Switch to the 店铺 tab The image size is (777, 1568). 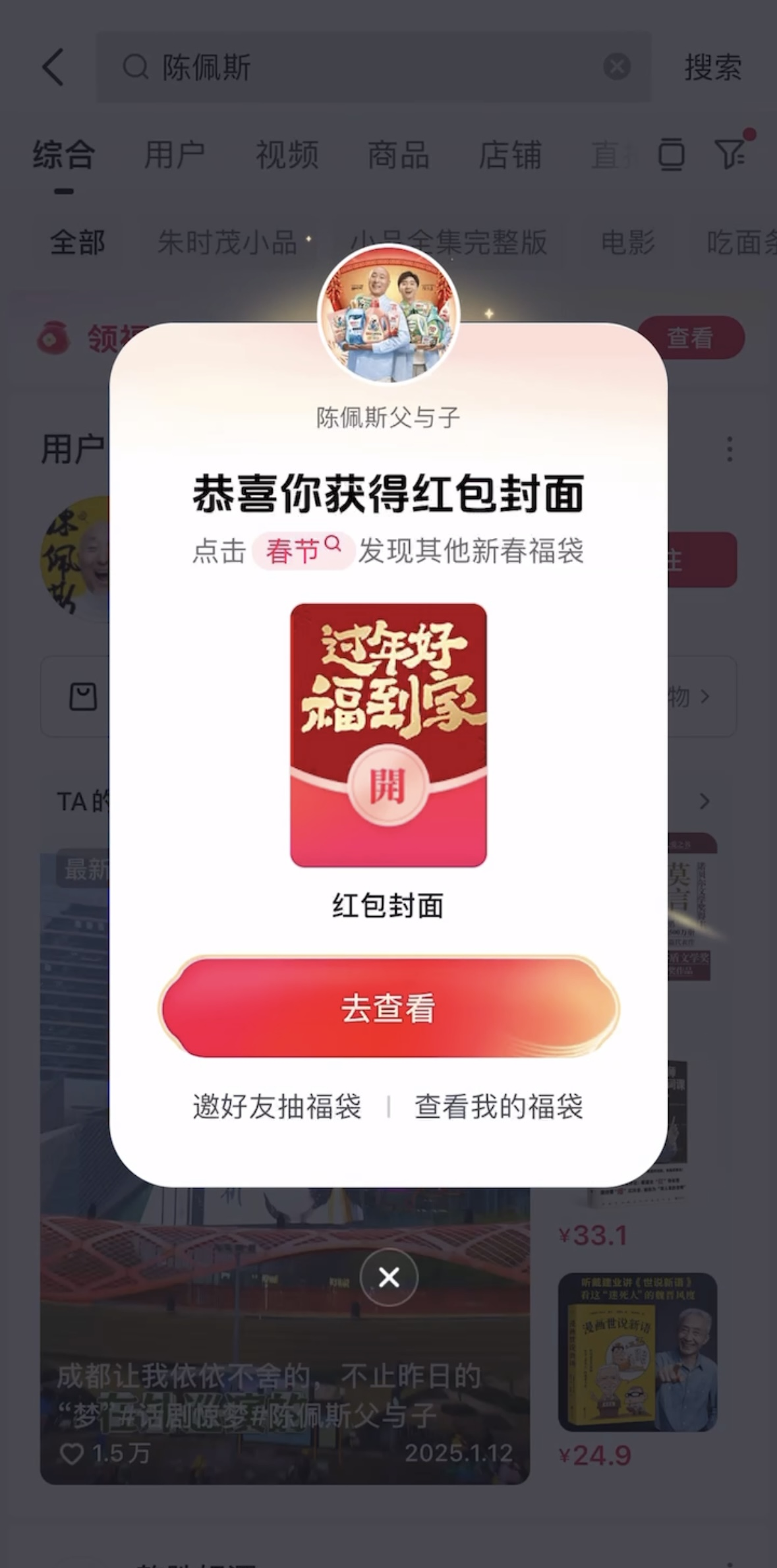click(x=509, y=156)
